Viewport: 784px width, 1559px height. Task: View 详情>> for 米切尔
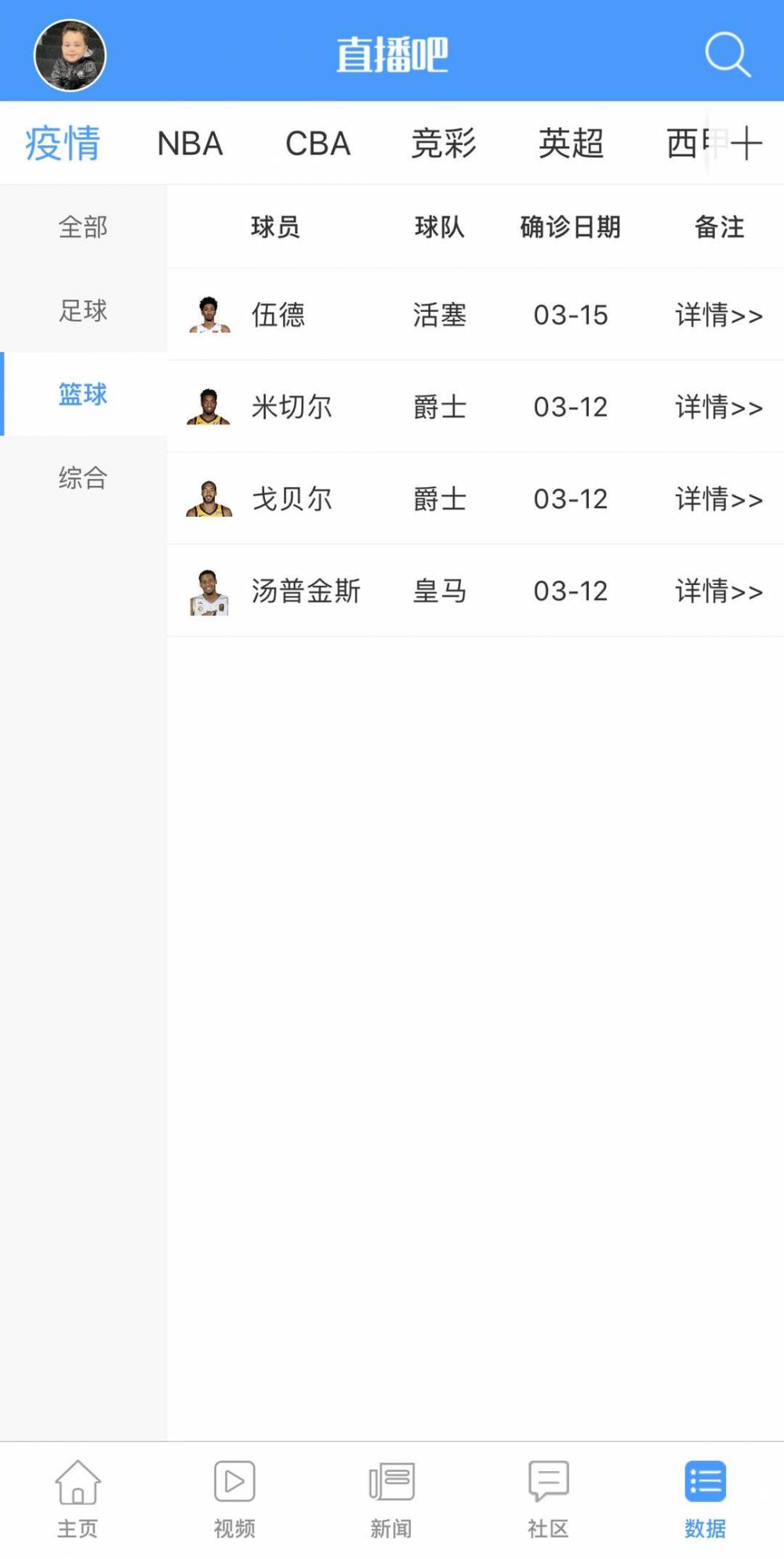718,407
